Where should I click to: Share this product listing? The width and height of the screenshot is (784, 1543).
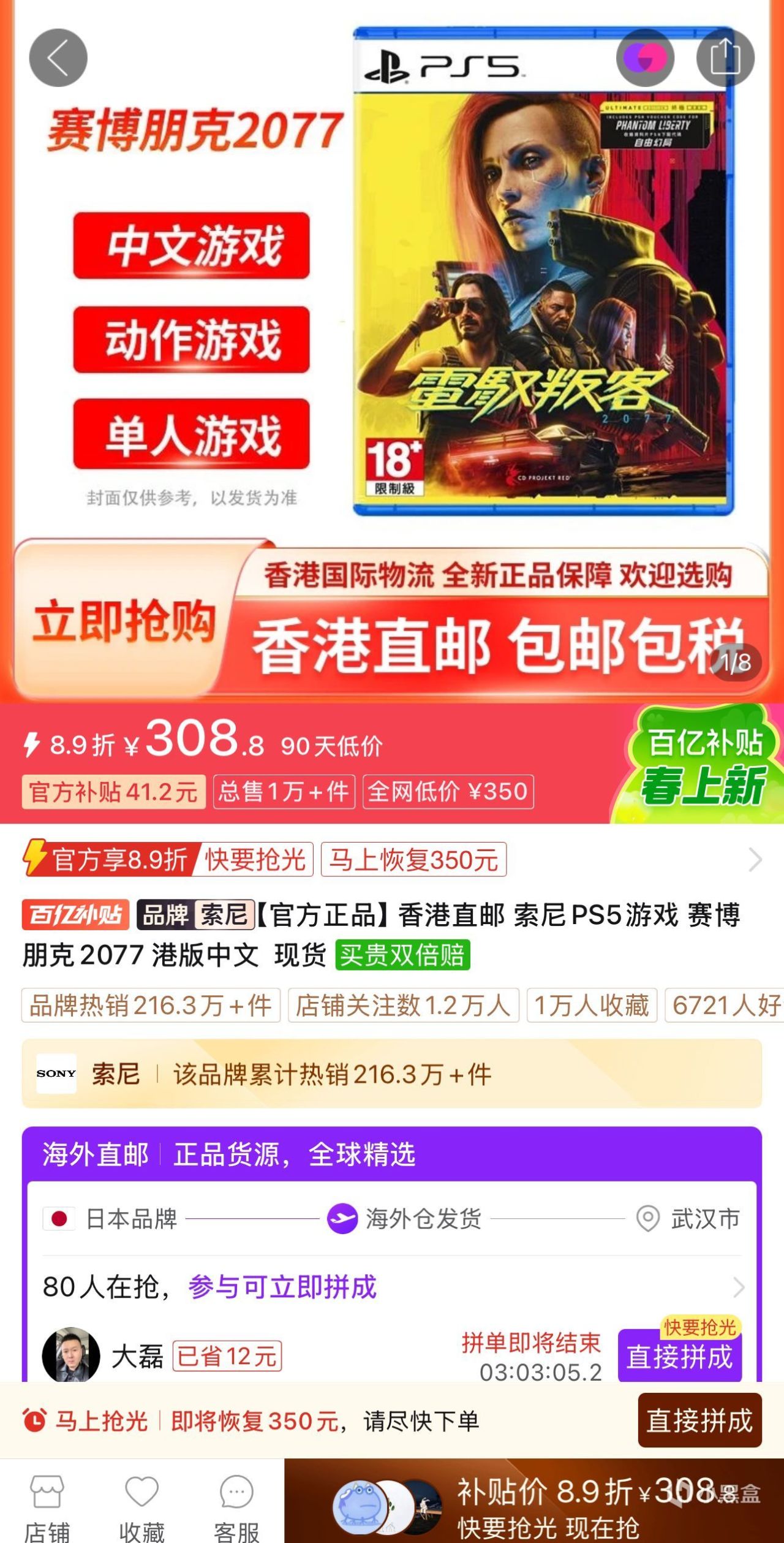click(725, 58)
